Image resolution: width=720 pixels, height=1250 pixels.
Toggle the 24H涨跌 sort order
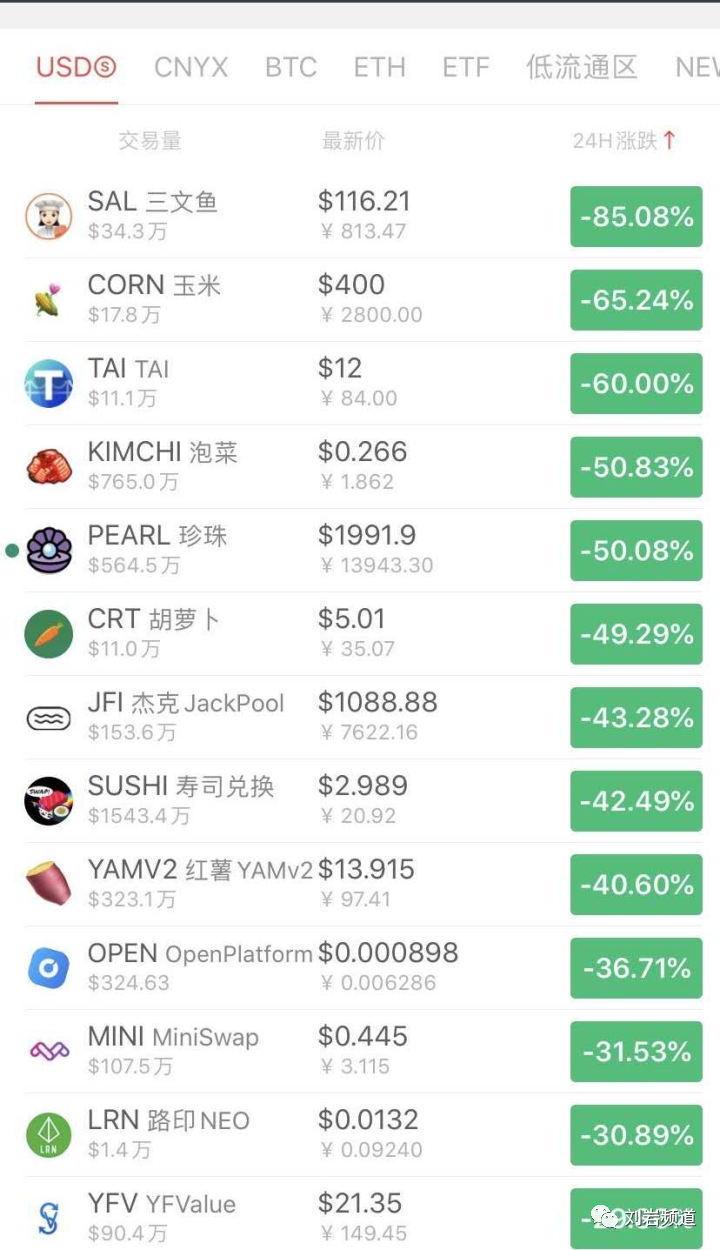(625, 141)
